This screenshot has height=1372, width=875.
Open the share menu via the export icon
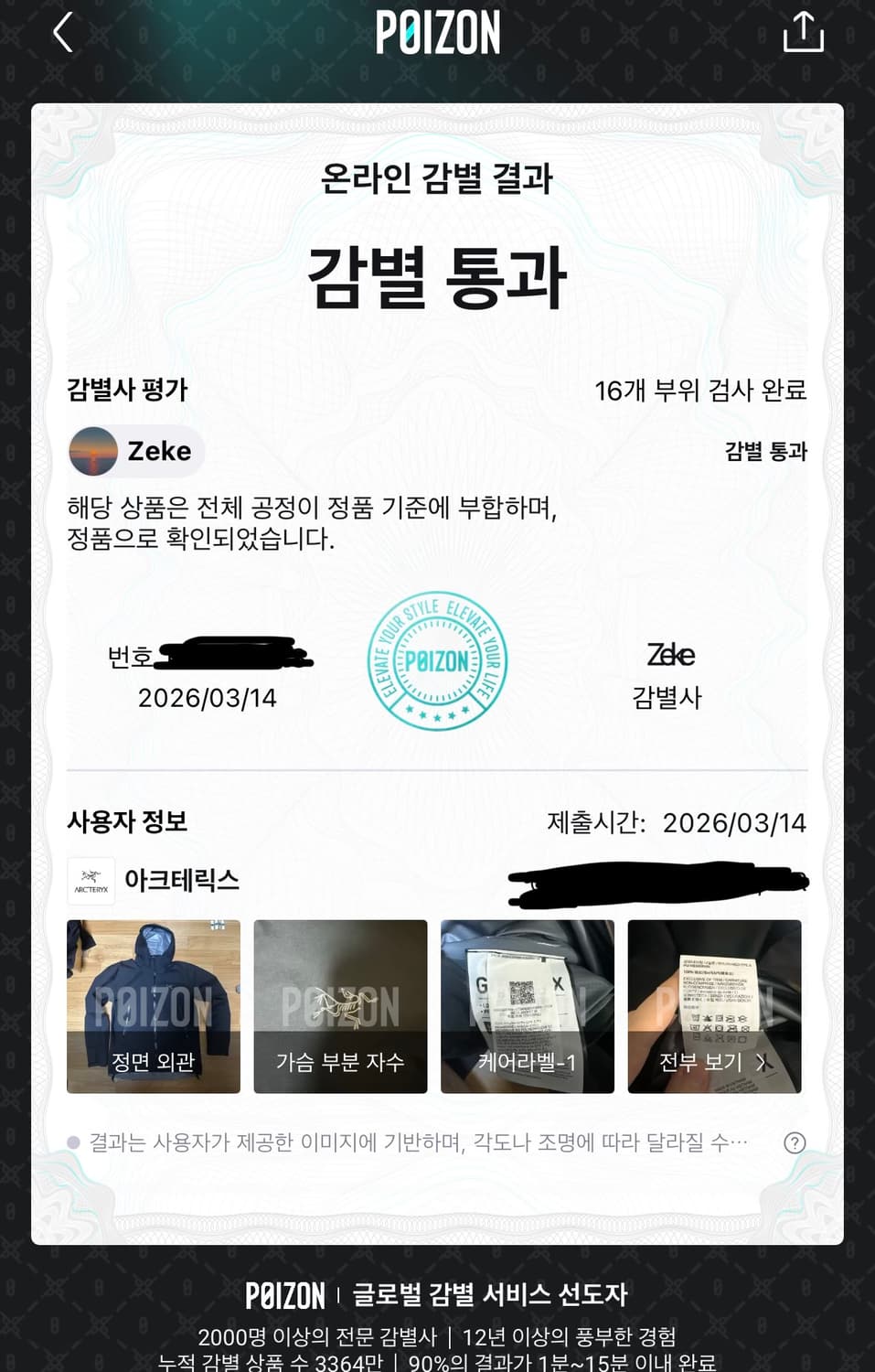[x=803, y=31]
